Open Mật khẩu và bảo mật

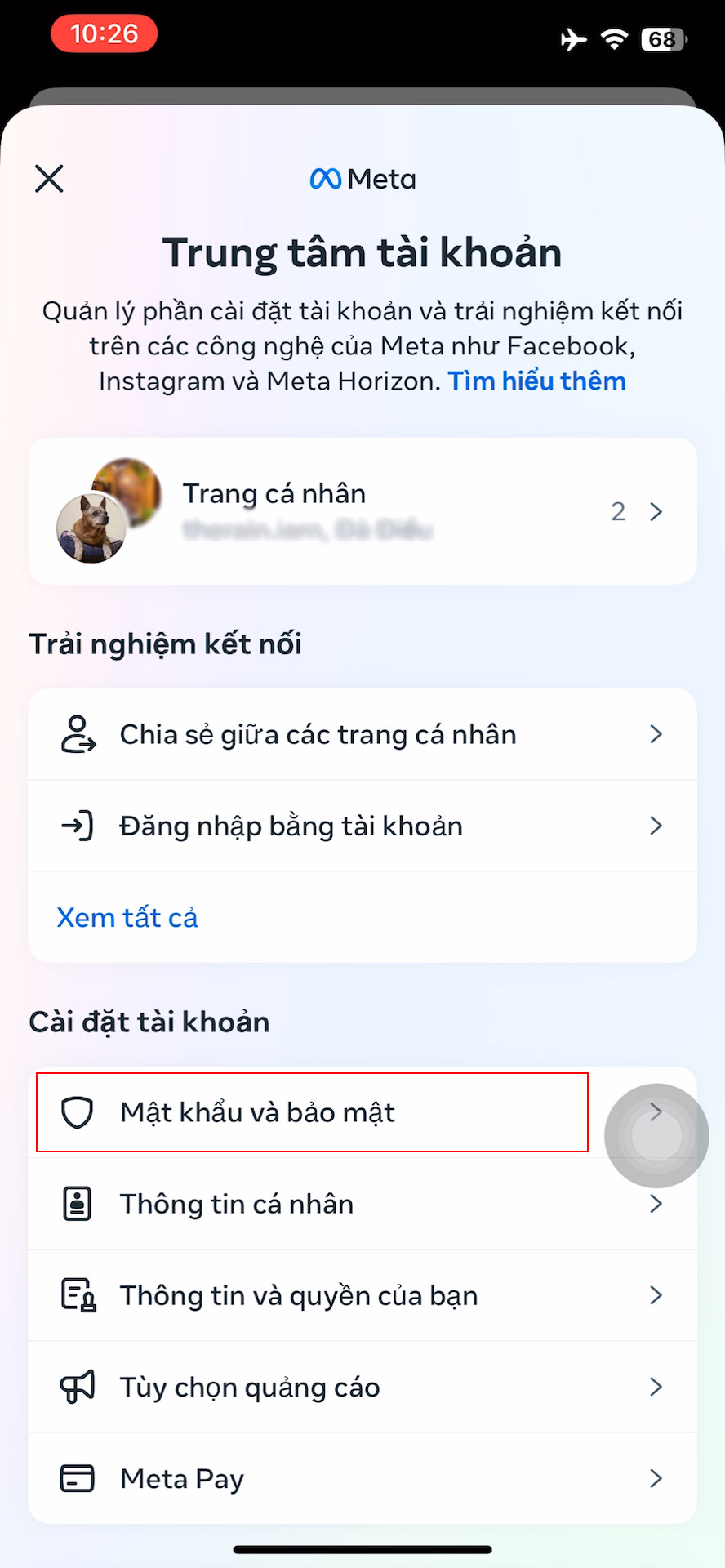[x=362, y=1112]
